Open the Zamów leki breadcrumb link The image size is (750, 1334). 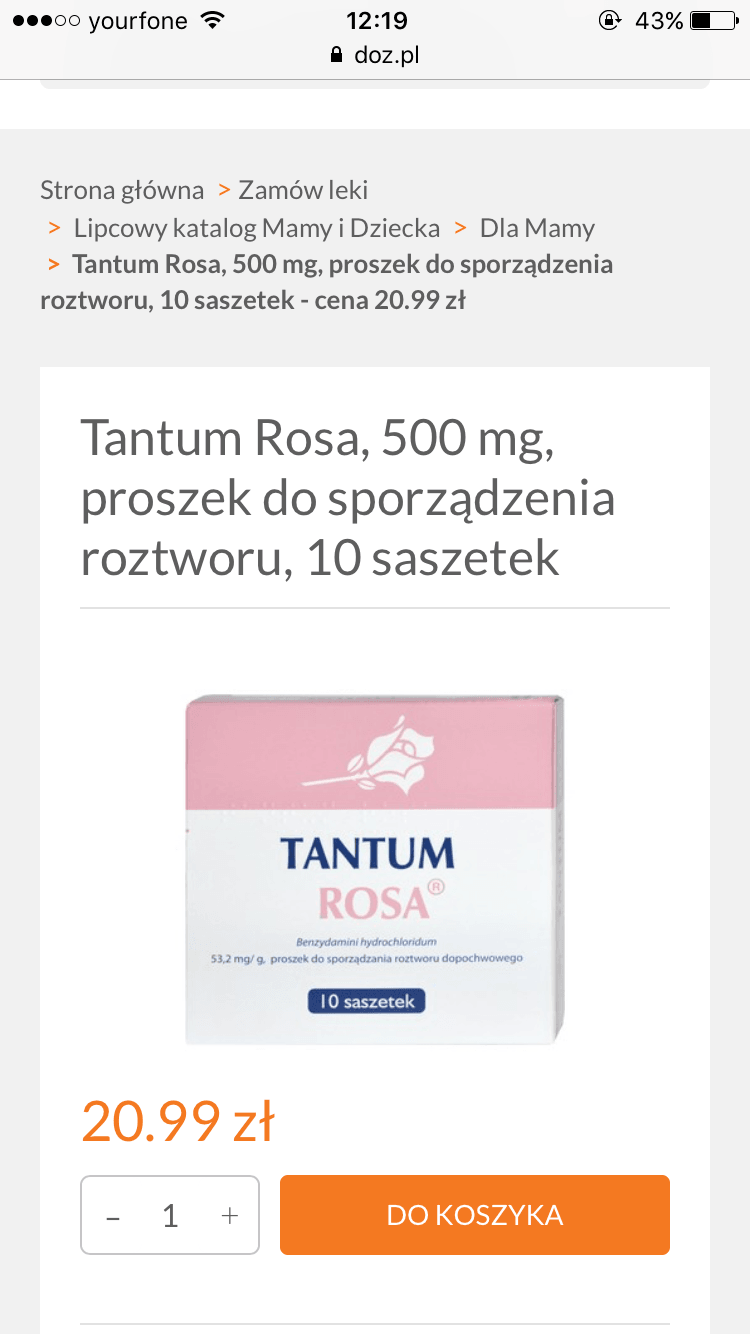[303, 190]
